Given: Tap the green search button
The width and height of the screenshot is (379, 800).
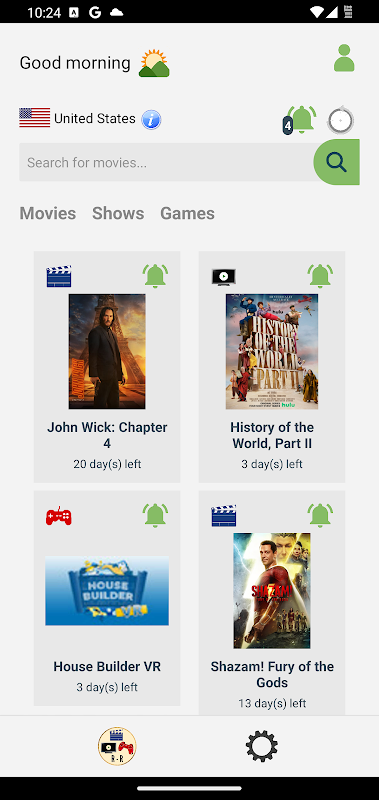Looking at the screenshot, I should click(x=337, y=162).
